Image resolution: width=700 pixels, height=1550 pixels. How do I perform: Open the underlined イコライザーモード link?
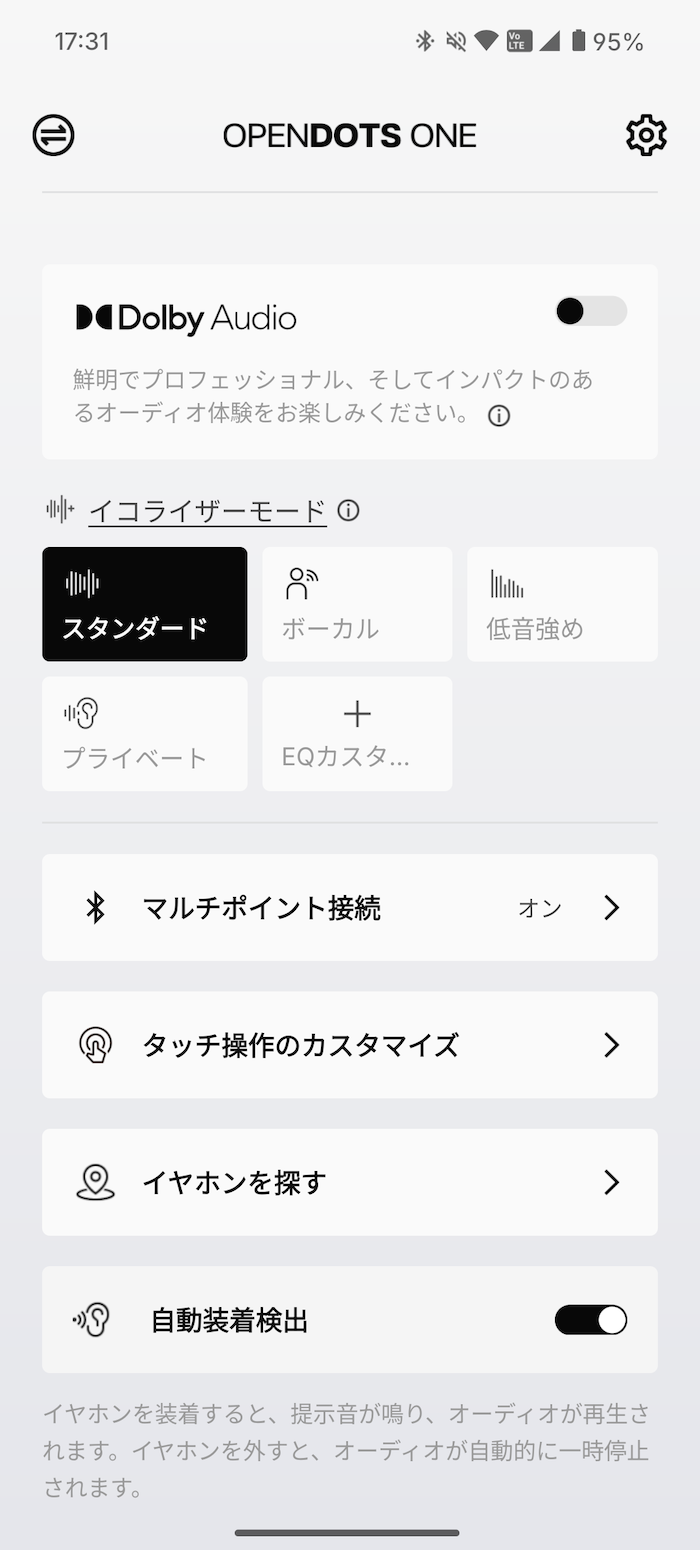(x=207, y=511)
